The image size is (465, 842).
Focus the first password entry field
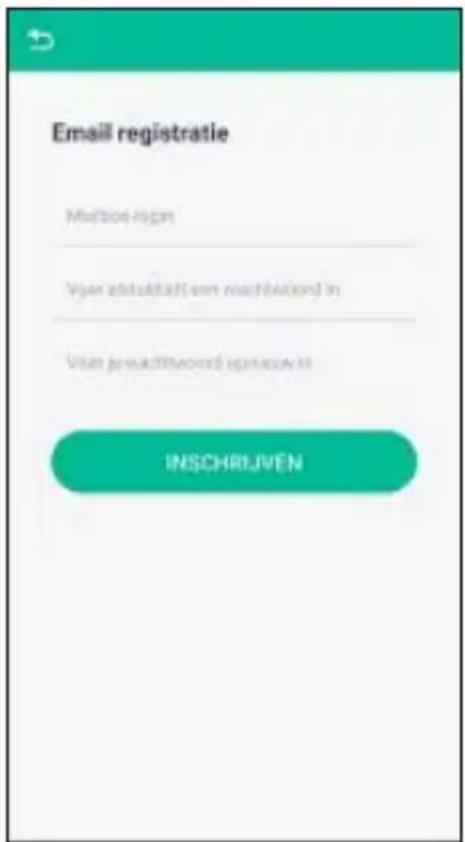pyautogui.click(x=234, y=291)
